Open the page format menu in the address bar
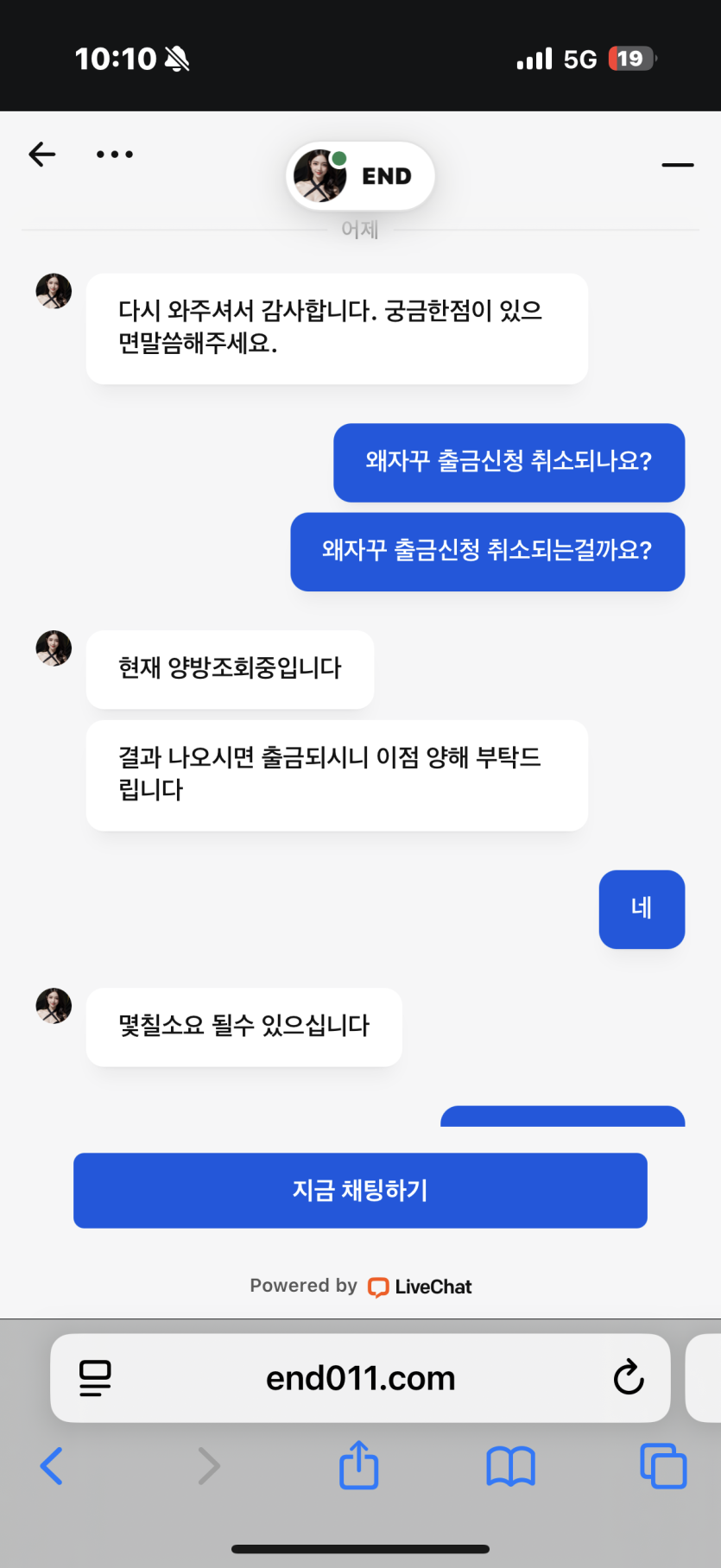The image size is (721, 1568). 95,1378
